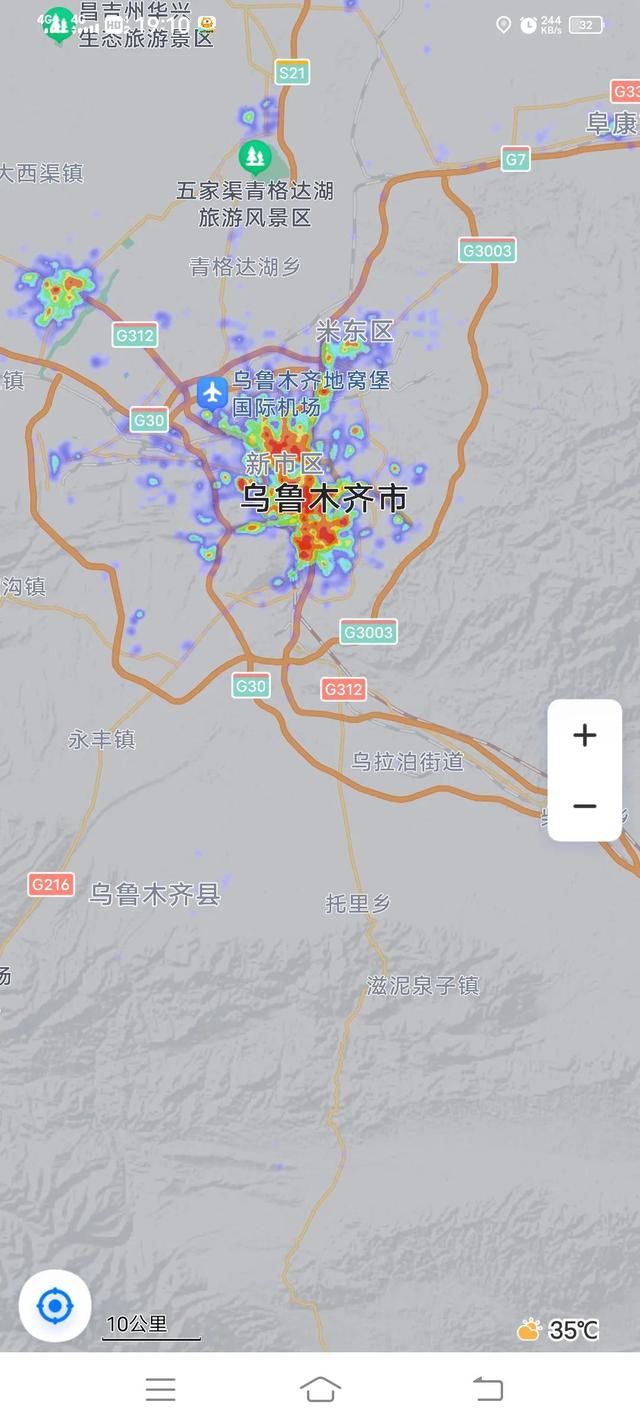Image resolution: width=640 pixels, height=1427 pixels.
Task: Go back with system back button
Action: click(x=488, y=1389)
